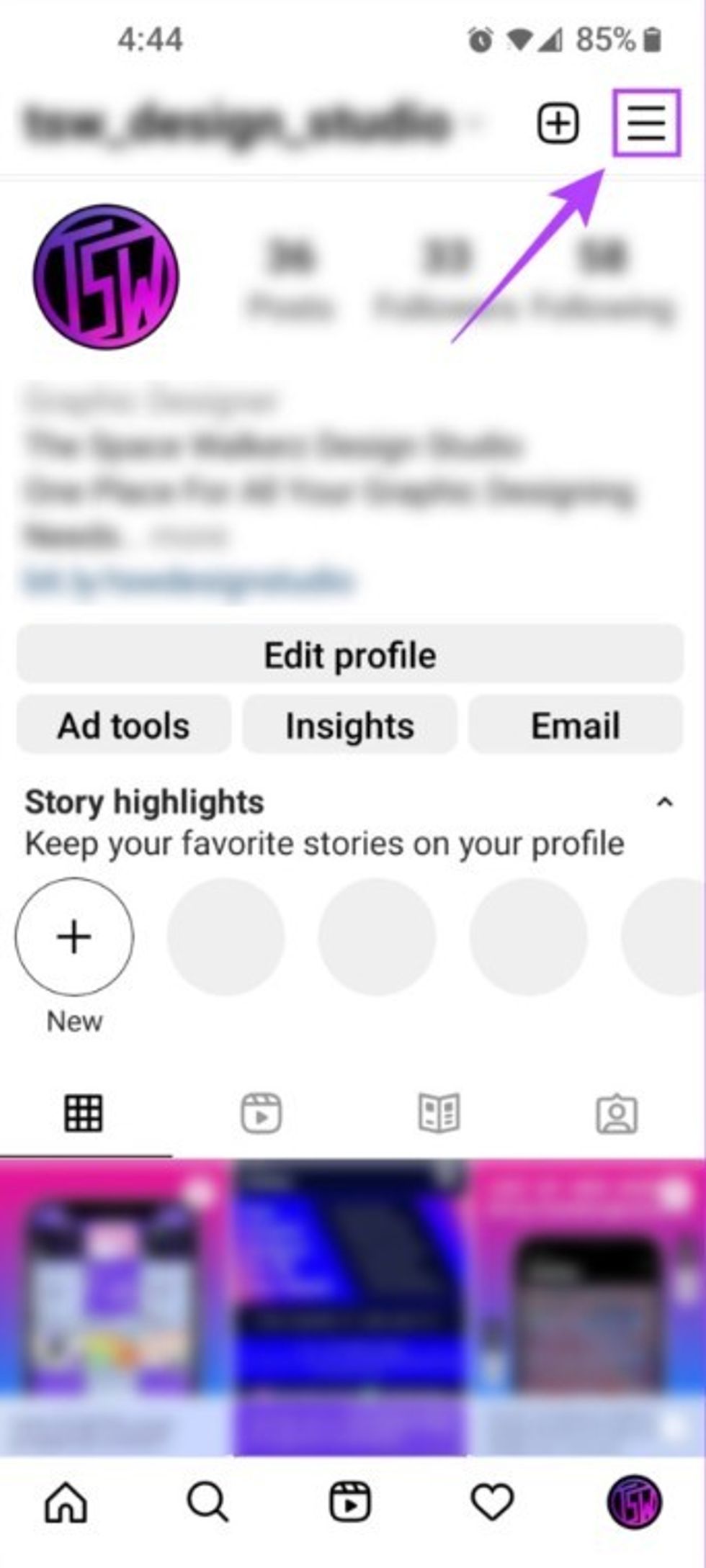Open the activity heart tab
The height and width of the screenshot is (1568, 706).
point(492,1503)
